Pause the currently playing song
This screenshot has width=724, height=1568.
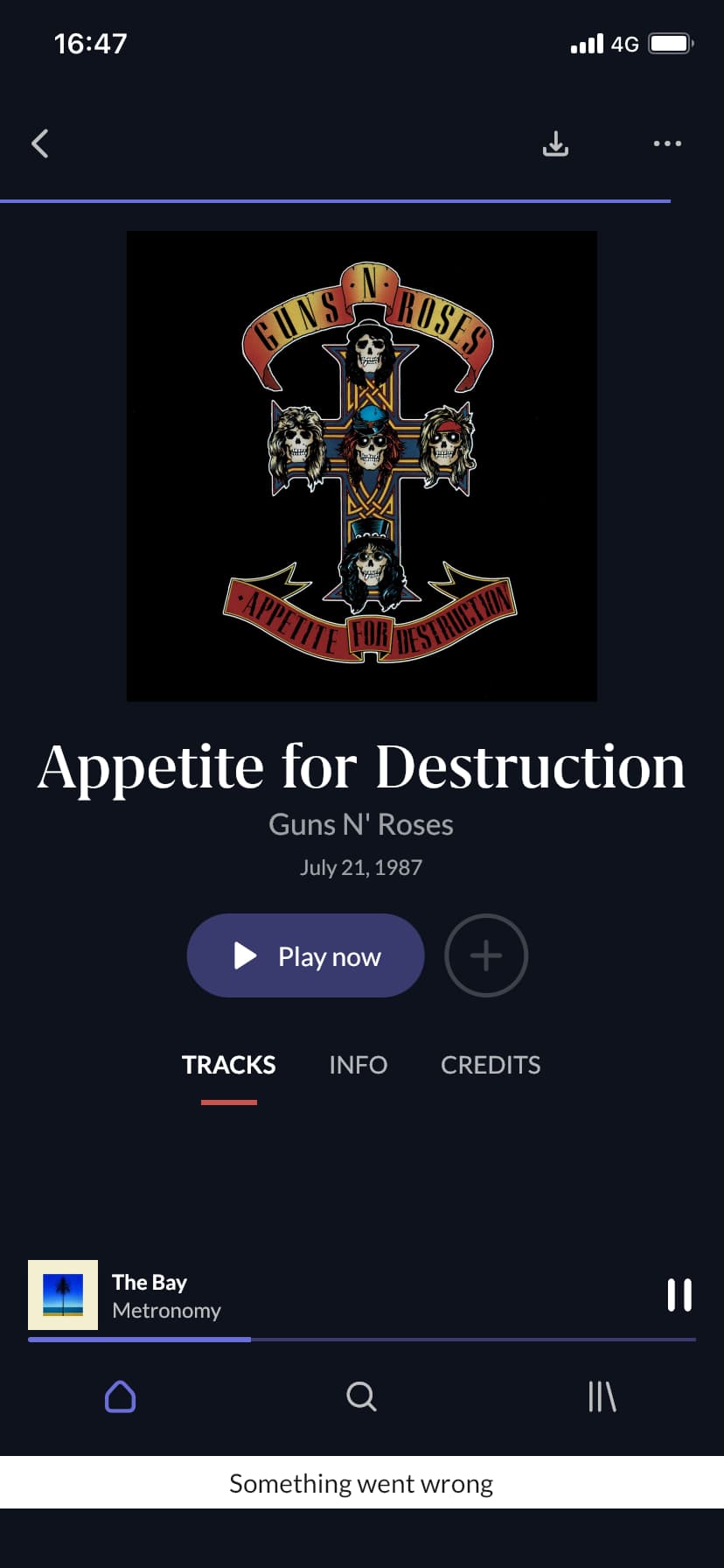pyautogui.click(x=679, y=1295)
